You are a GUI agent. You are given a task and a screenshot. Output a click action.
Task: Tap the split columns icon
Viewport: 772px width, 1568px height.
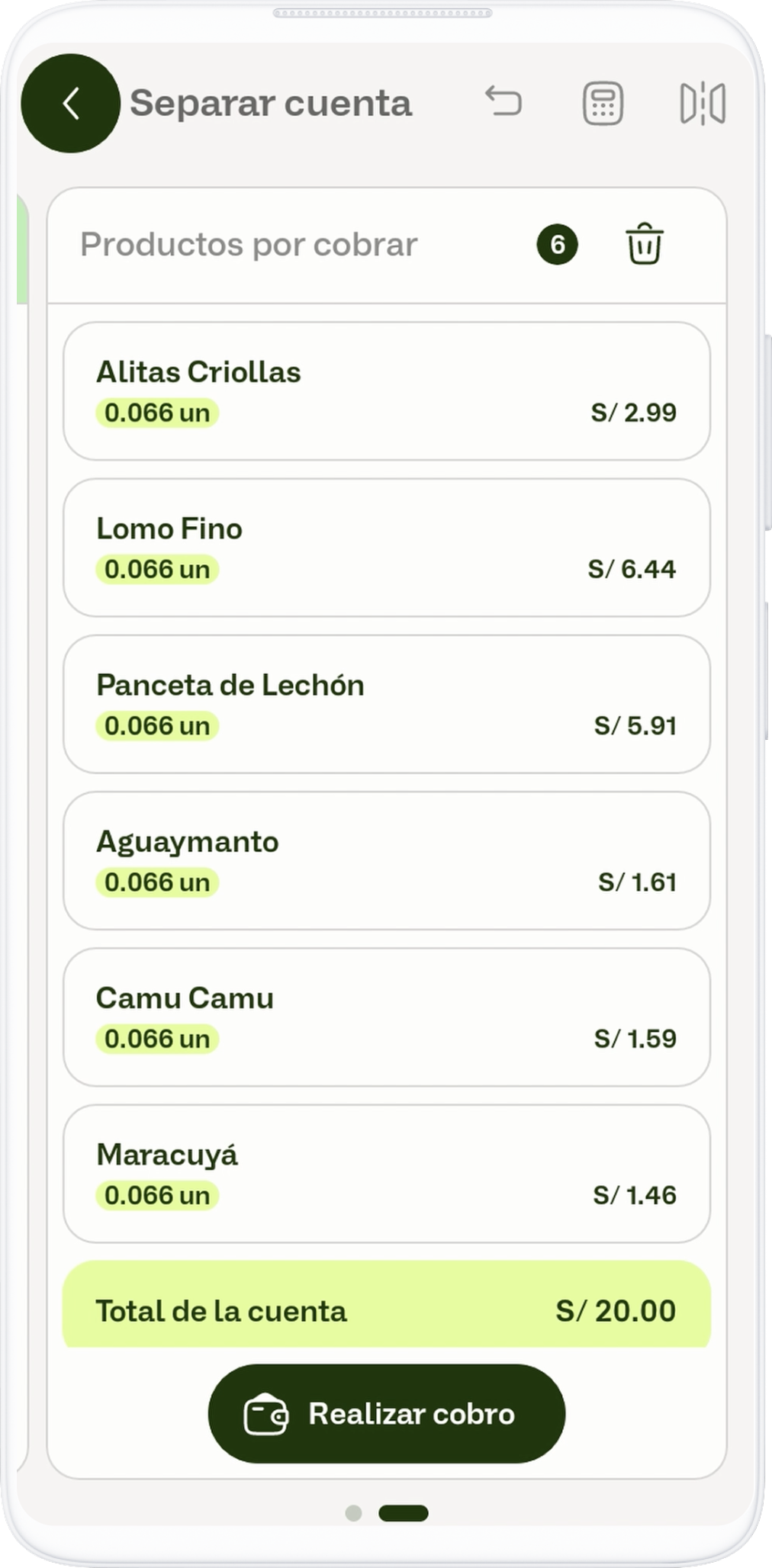pos(702,103)
